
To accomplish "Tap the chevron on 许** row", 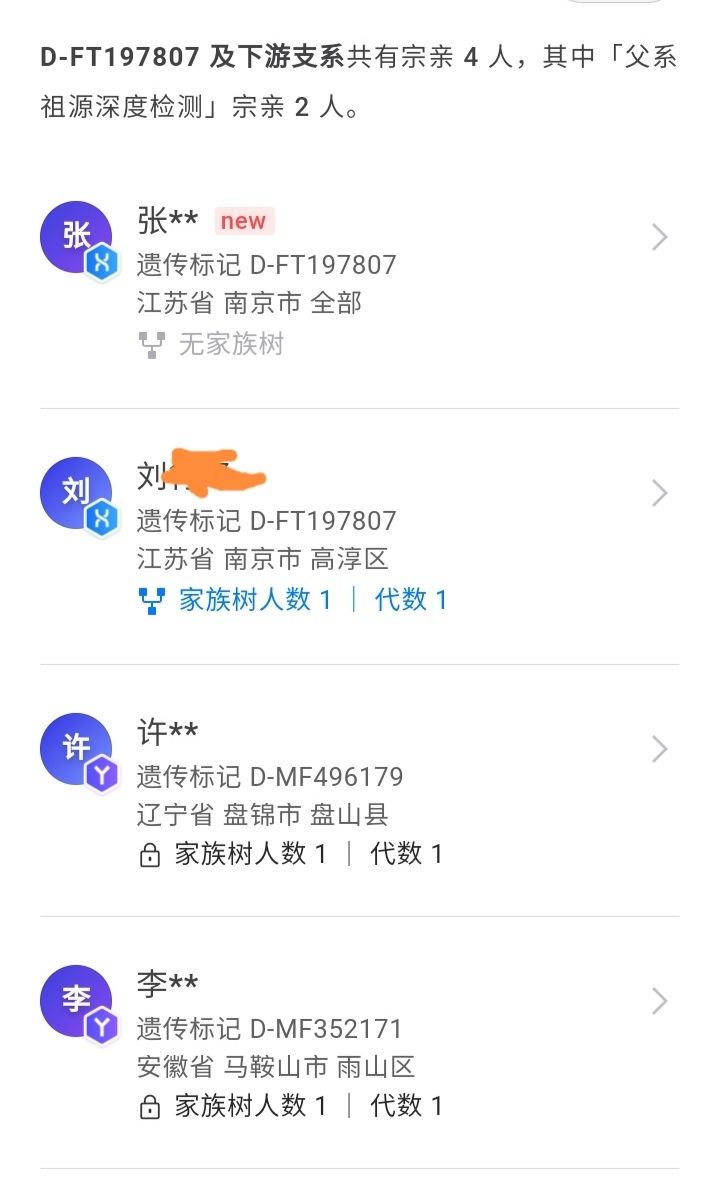I will (659, 749).
